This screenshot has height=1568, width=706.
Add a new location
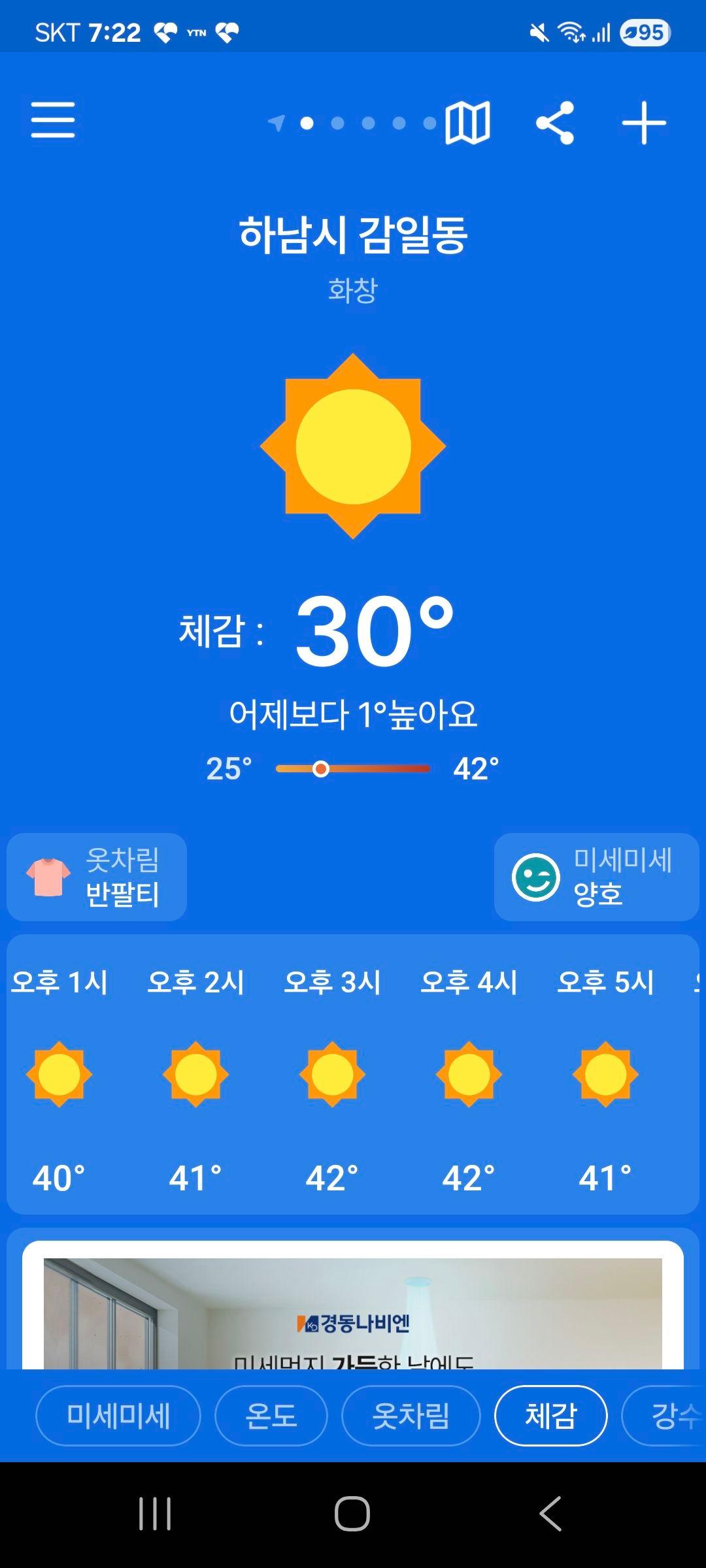[x=643, y=122]
